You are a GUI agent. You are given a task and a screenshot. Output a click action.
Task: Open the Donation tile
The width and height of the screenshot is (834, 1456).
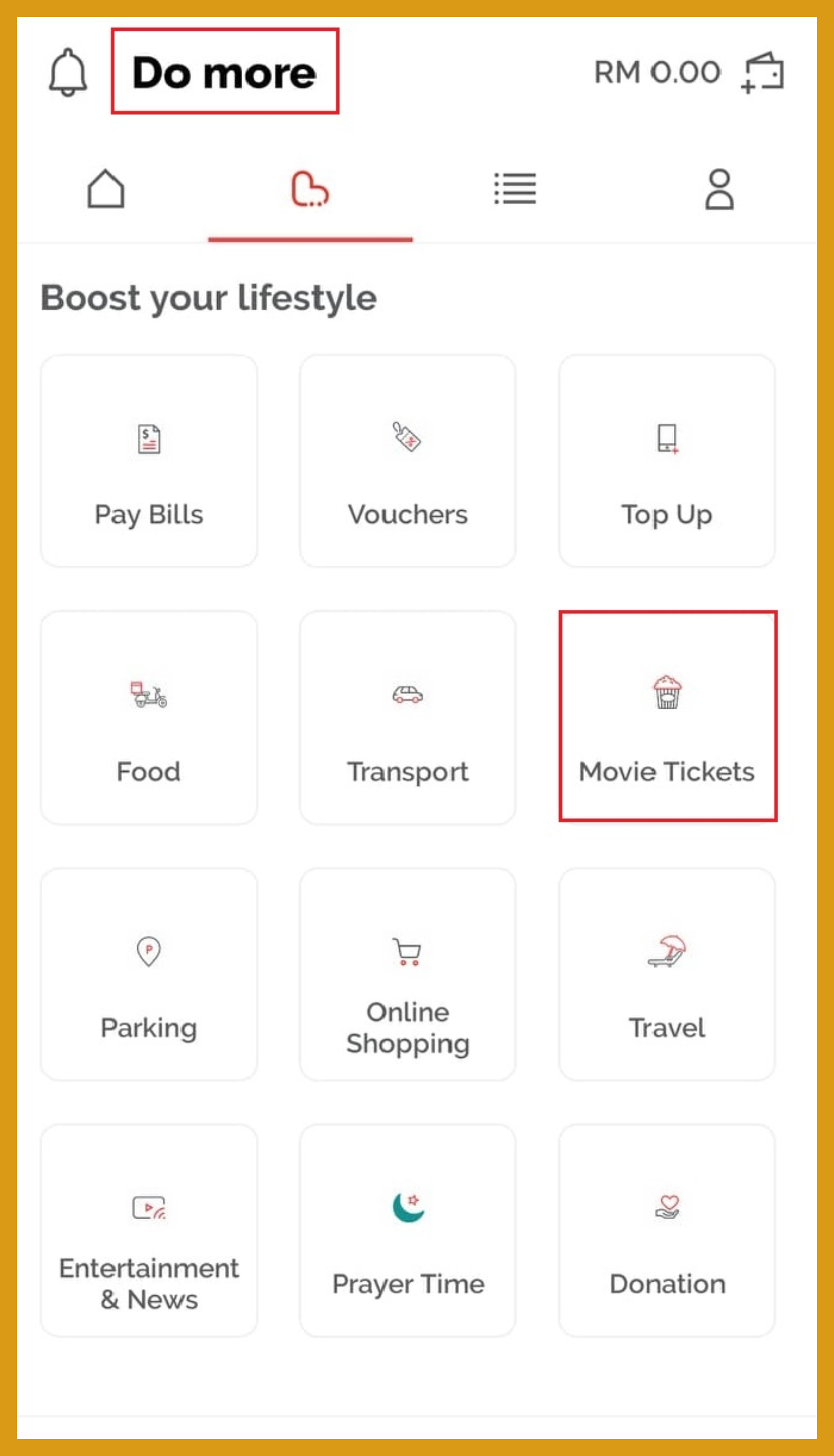coord(667,1230)
